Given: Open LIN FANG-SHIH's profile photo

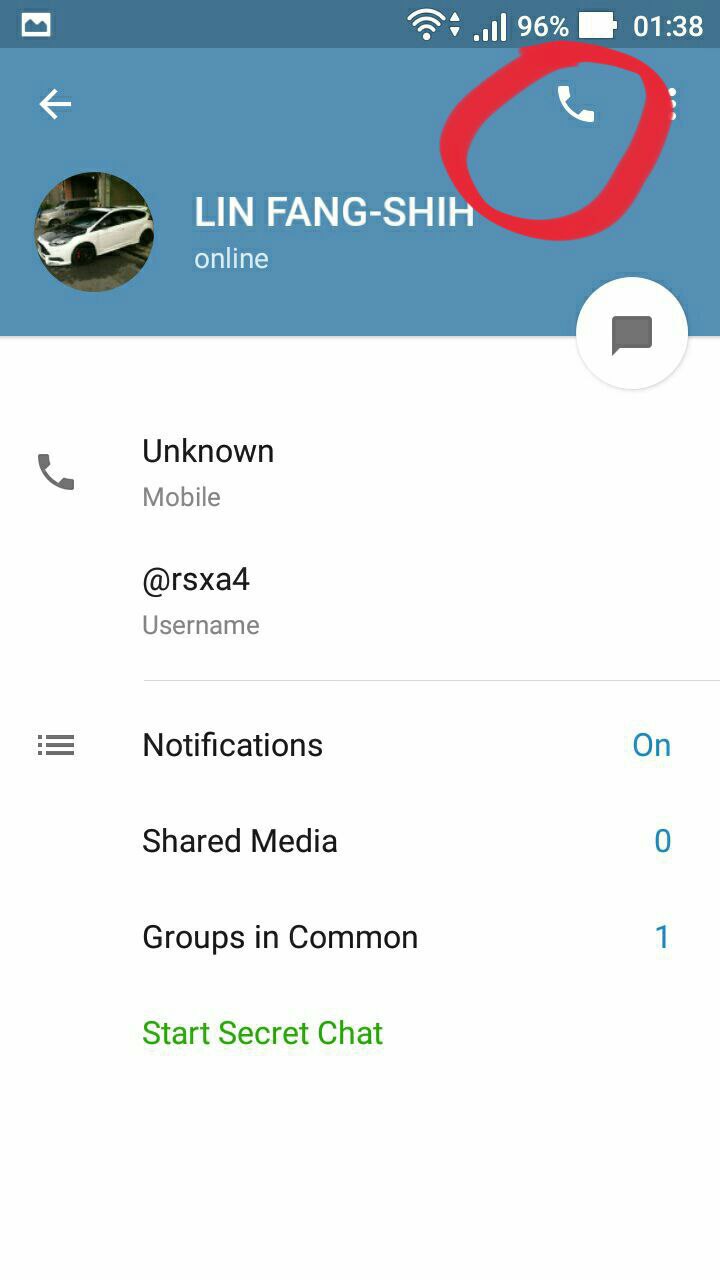Looking at the screenshot, I should click(x=94, y=232).
